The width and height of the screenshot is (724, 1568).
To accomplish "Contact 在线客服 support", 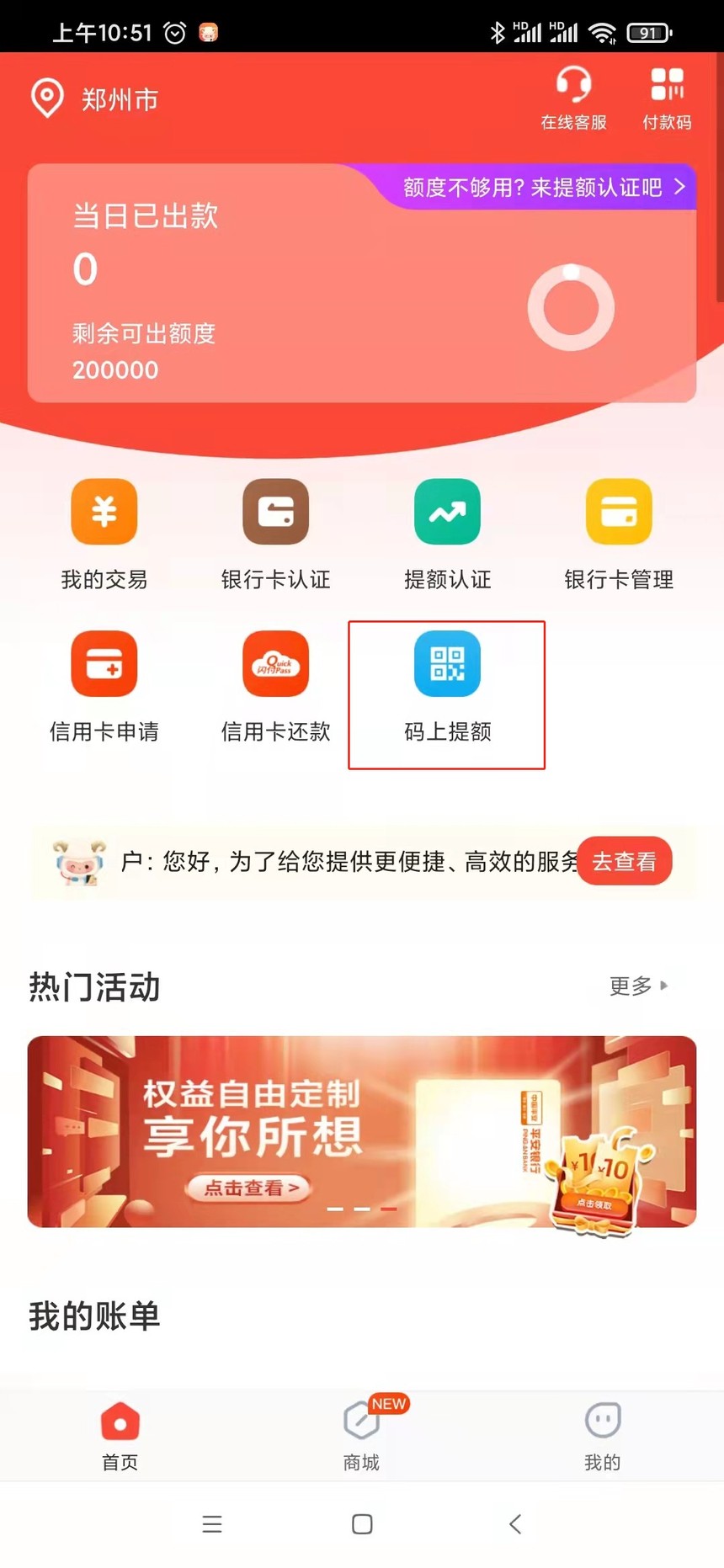I will [x=573, y=98].
